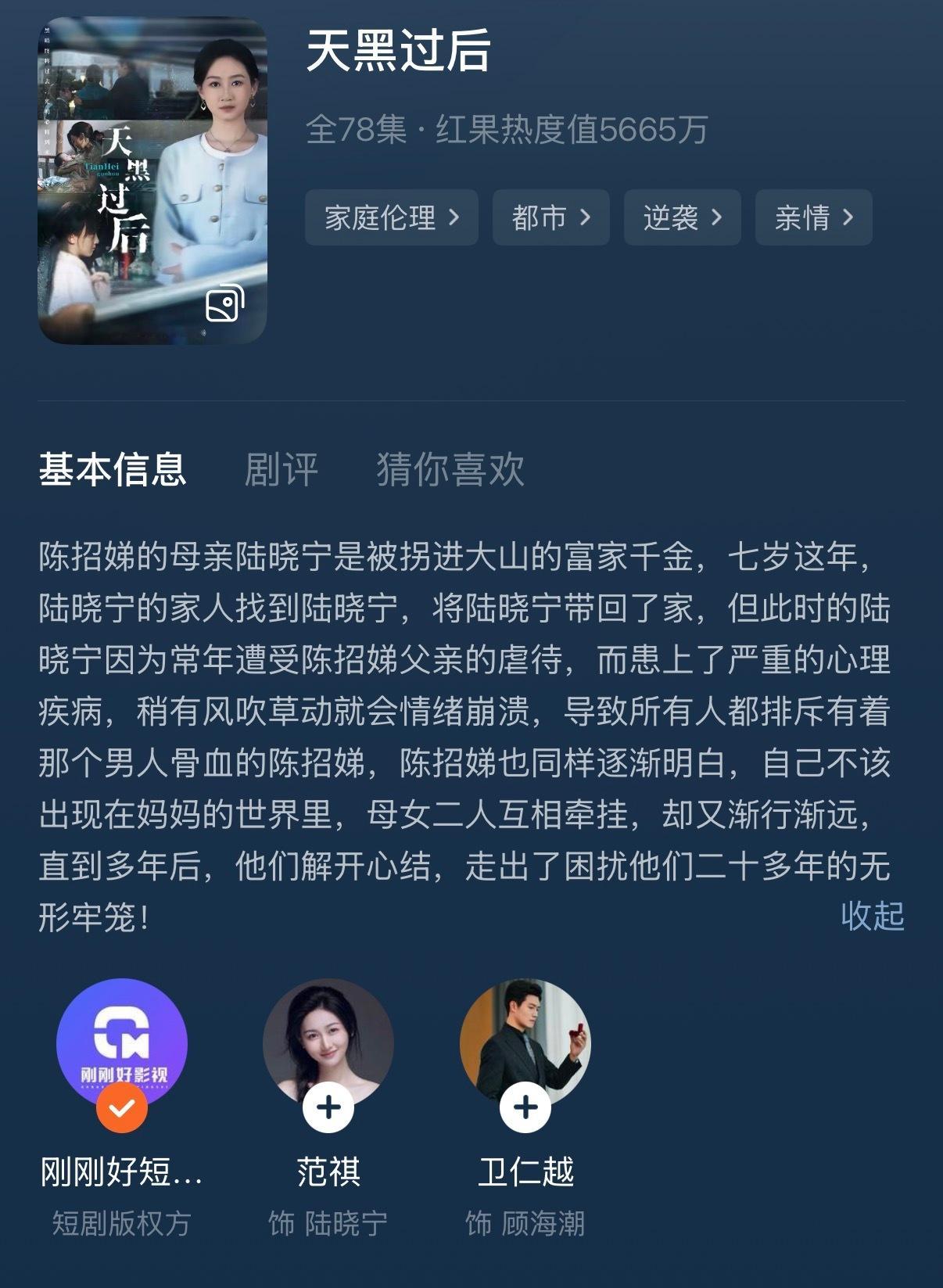Viewport: 943px width, 1288px height.
Task: Expand the 家庭伦理 tag
Action: click(x=391, y=219)
